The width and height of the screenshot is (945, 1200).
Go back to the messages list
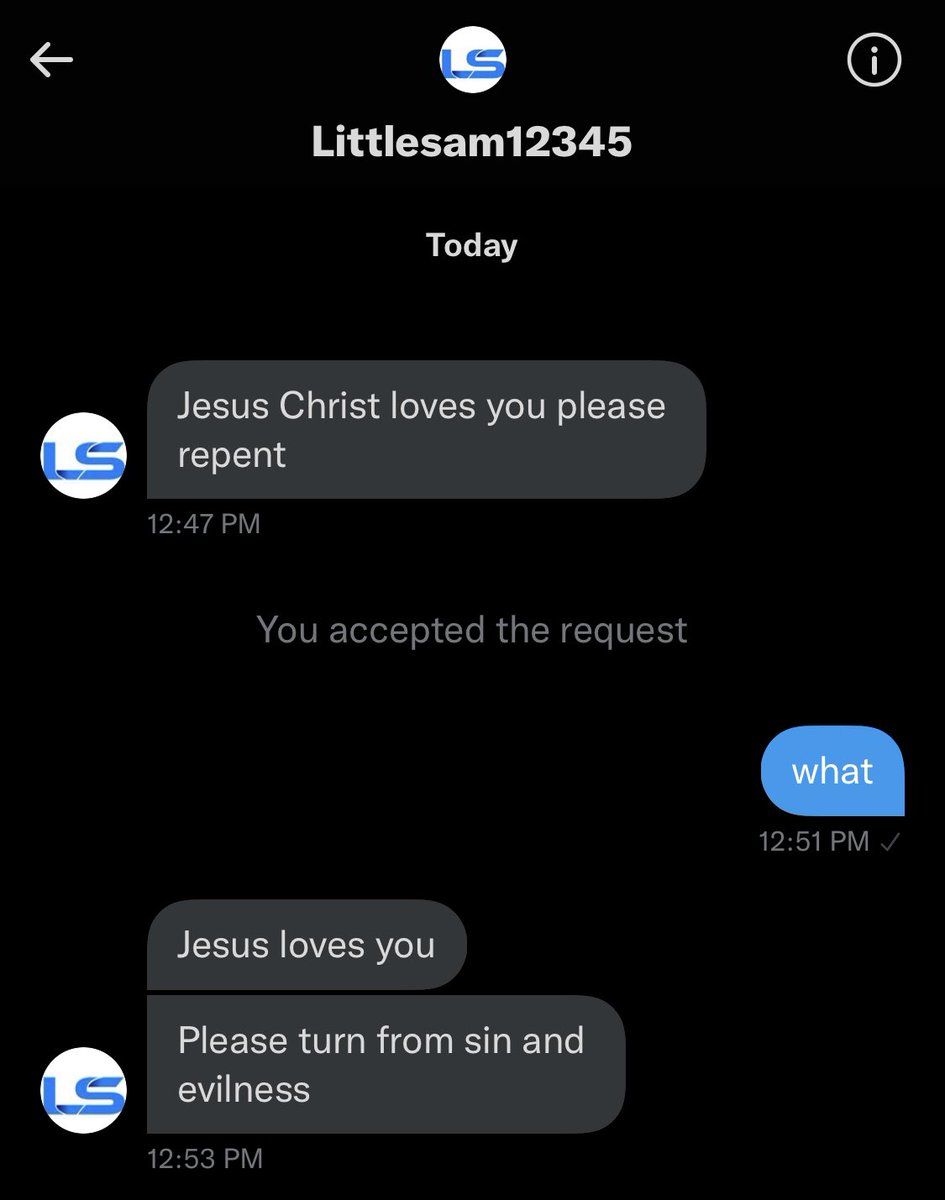[x=51, y=62]
